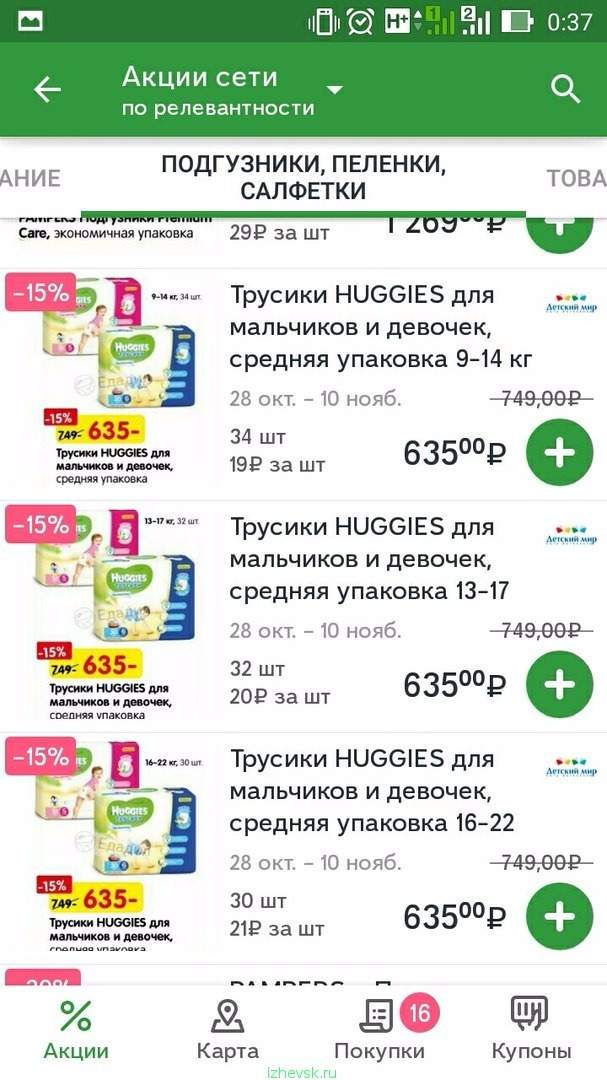Switch to the Акции tab
The height and width of the screenshot is (1080, 607).
(76, 1030)
